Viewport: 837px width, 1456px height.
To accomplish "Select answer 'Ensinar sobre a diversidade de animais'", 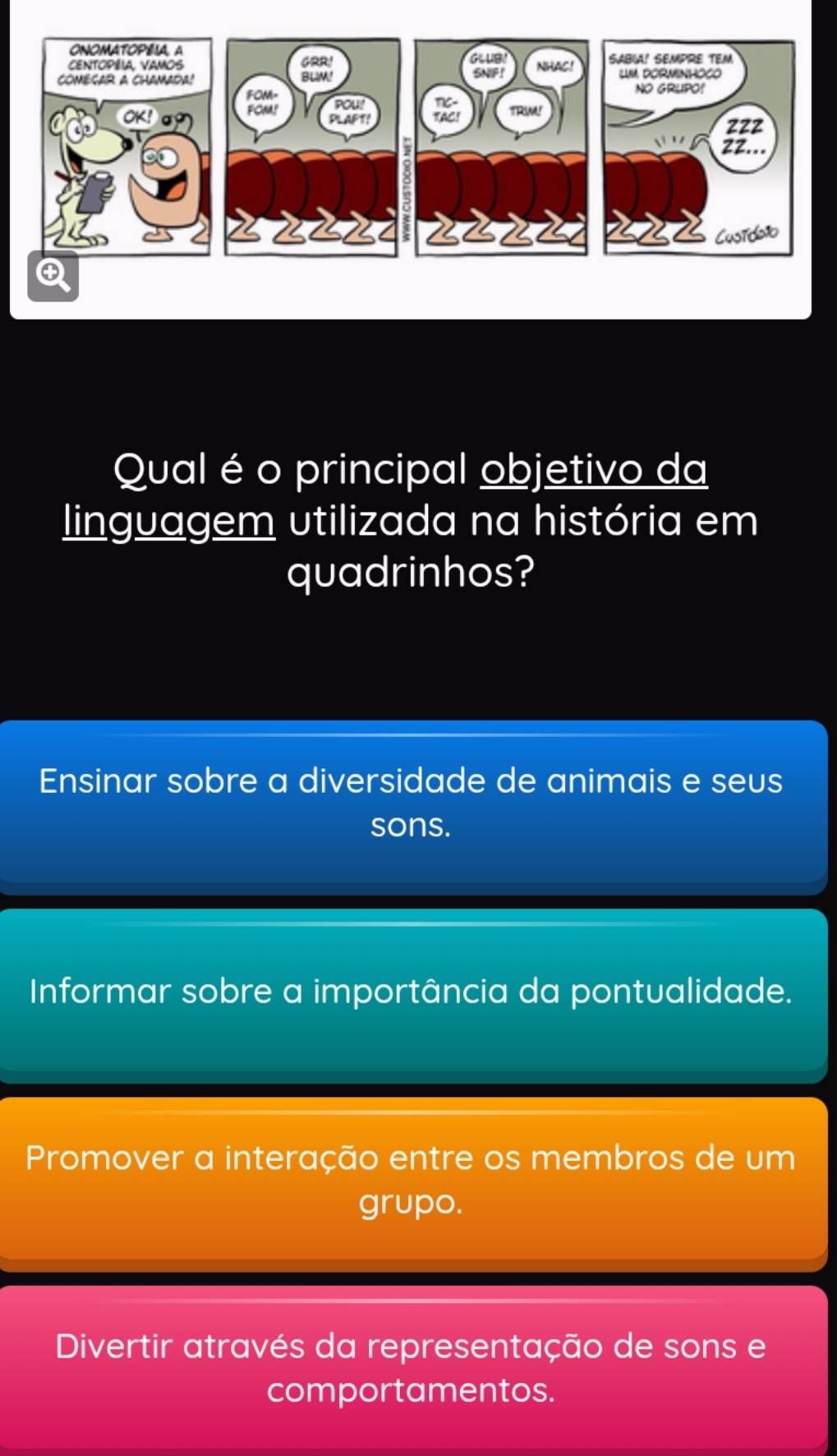I will [412, 803].
